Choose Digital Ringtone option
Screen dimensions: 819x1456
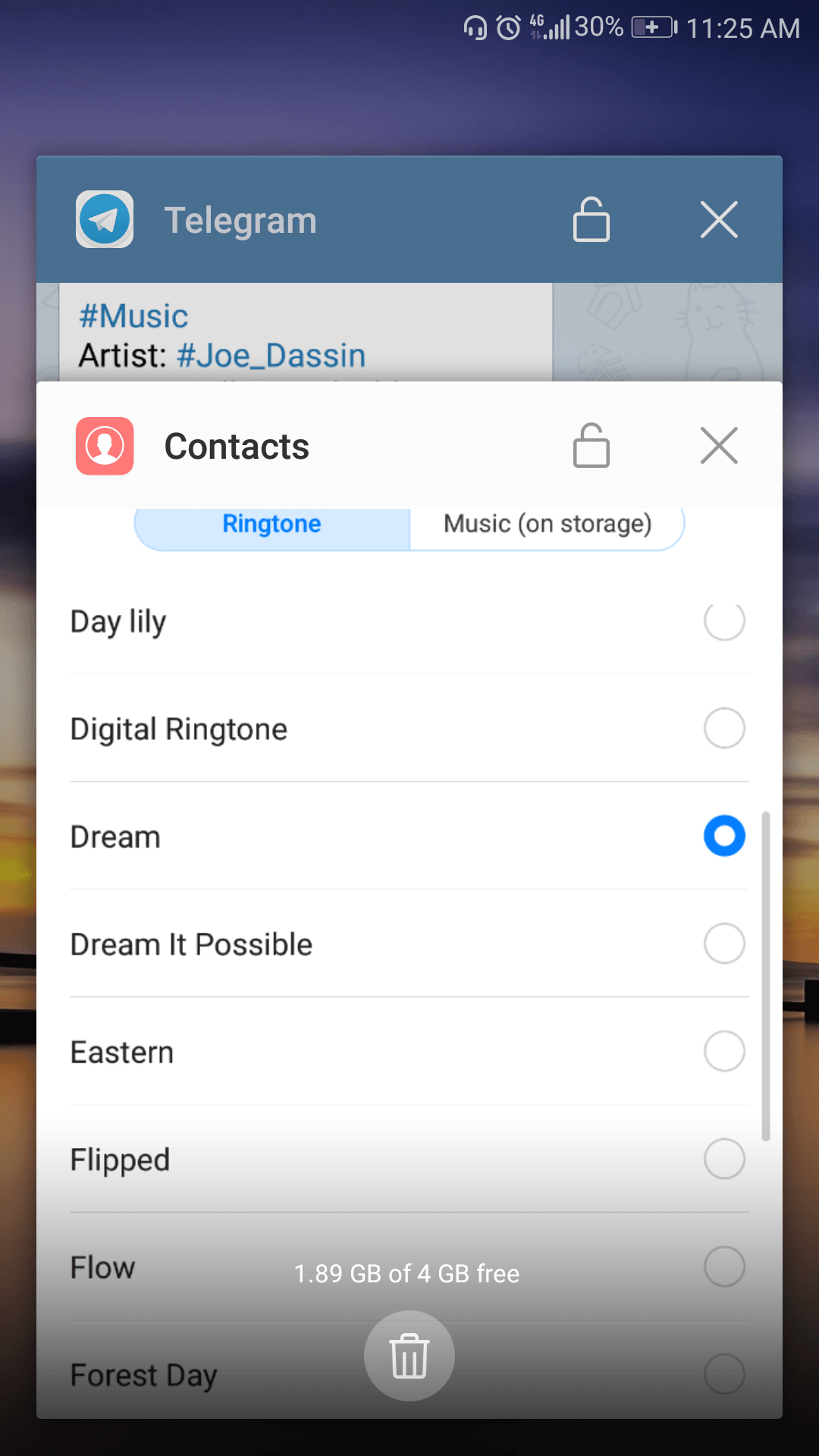click(x=409, y=729)
